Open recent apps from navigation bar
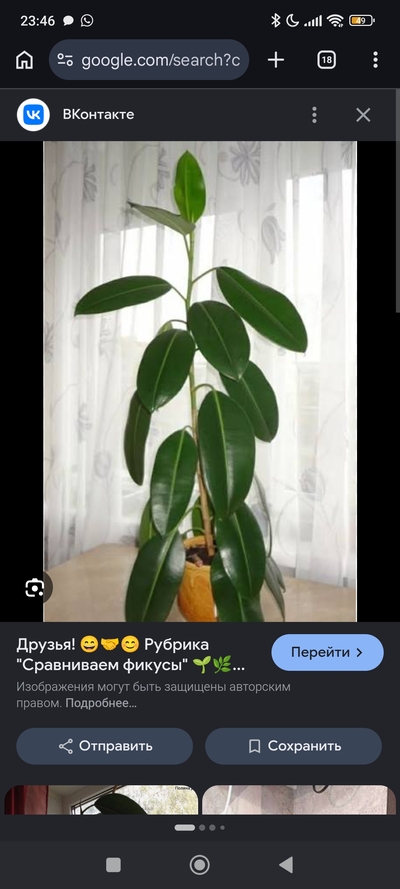The width and height of the screenshot is (400, 889). (x=113, y=865)
